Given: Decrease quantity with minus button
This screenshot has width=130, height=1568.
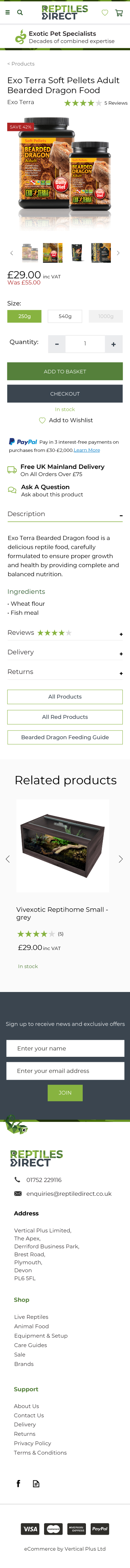Looking at the screenshot, I should coord(56,344).
